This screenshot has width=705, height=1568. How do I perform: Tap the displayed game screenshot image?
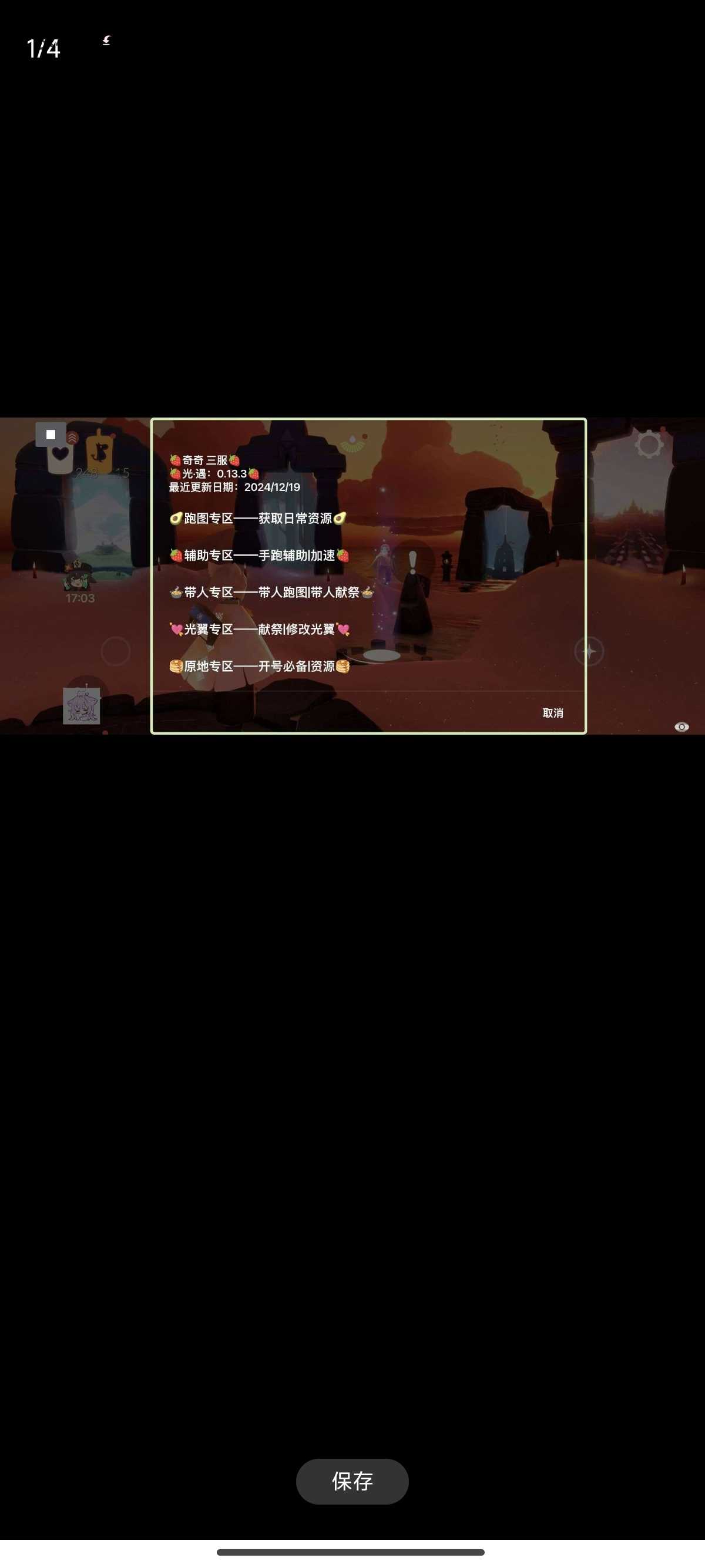pos(352,576)
